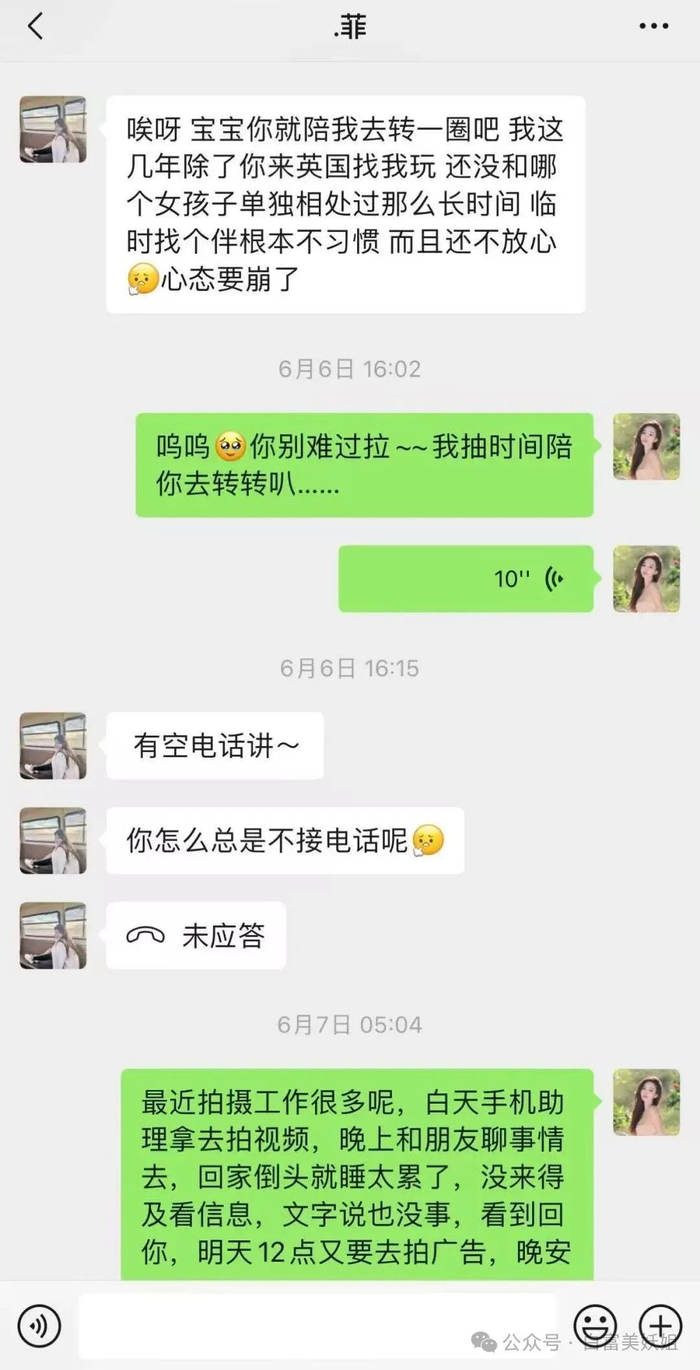Viewport: 700px width, 1370px height.
Task: Open the contact's avatar beside 有空电话讲
Action: (x=53, y=746)
